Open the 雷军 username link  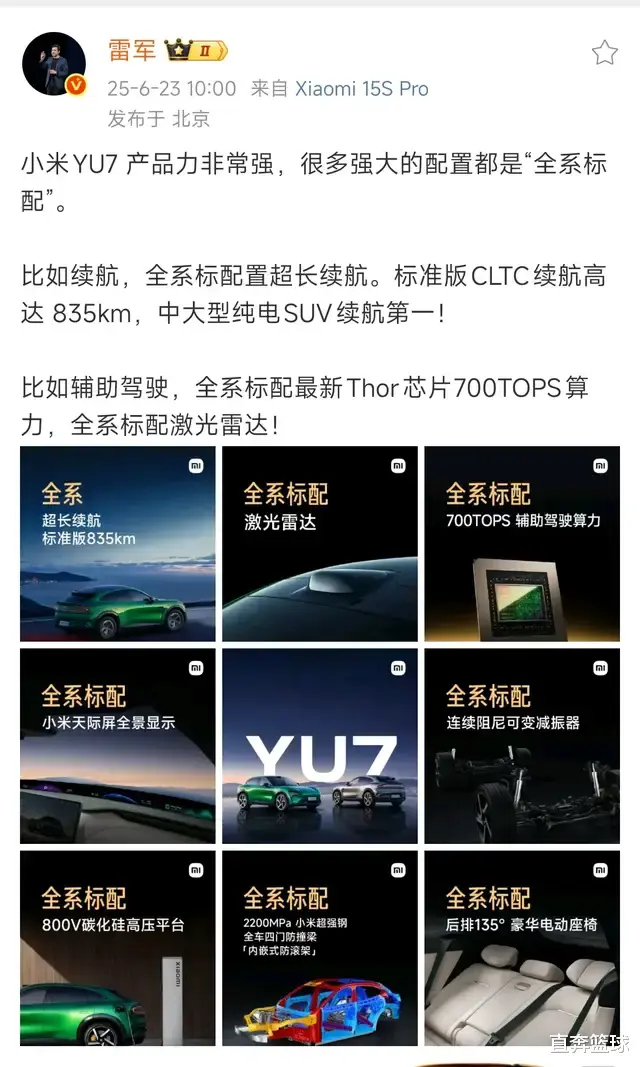[132, 50]
